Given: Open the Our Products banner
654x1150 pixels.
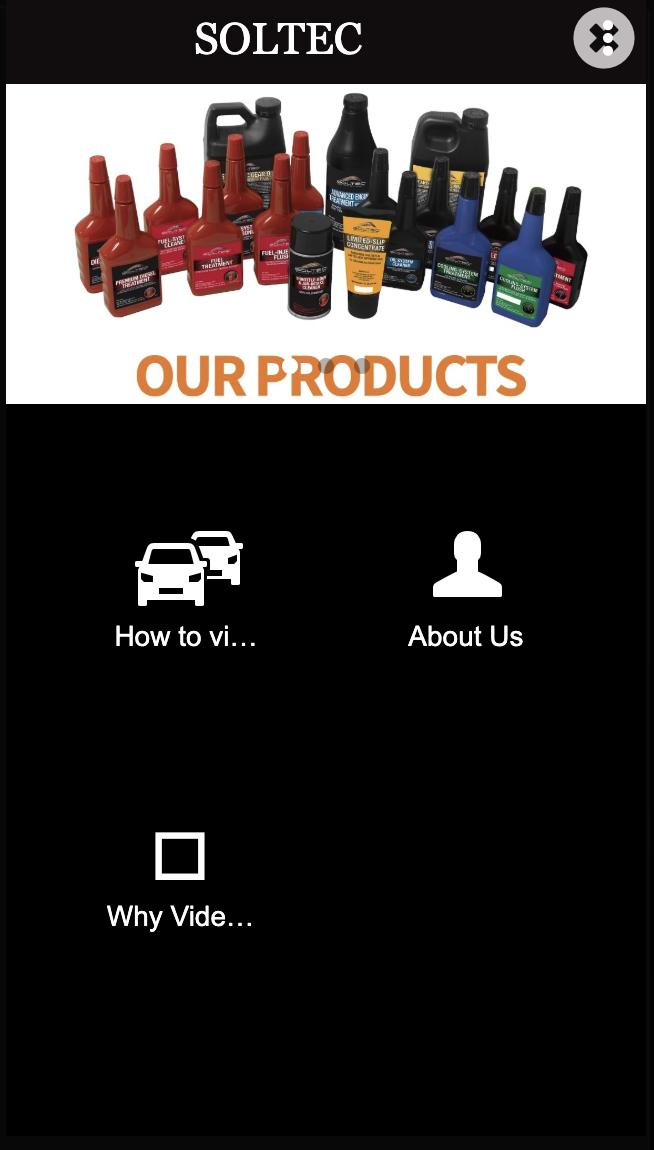Looking at the screenshot, I should tap(326, 243).
